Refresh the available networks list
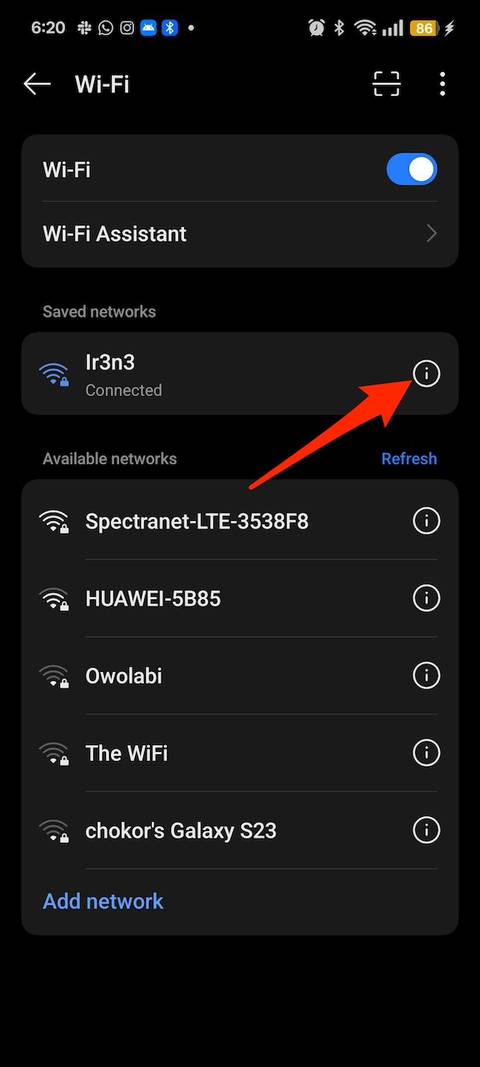This screenshot has width=480, height=1067. pos(409,459)
